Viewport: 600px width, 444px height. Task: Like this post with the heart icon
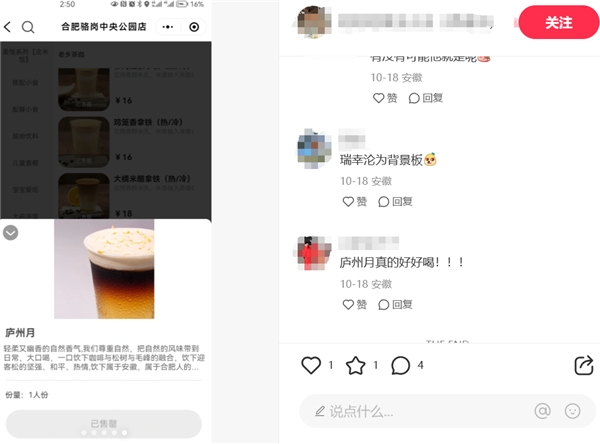(x=311, y=366)
